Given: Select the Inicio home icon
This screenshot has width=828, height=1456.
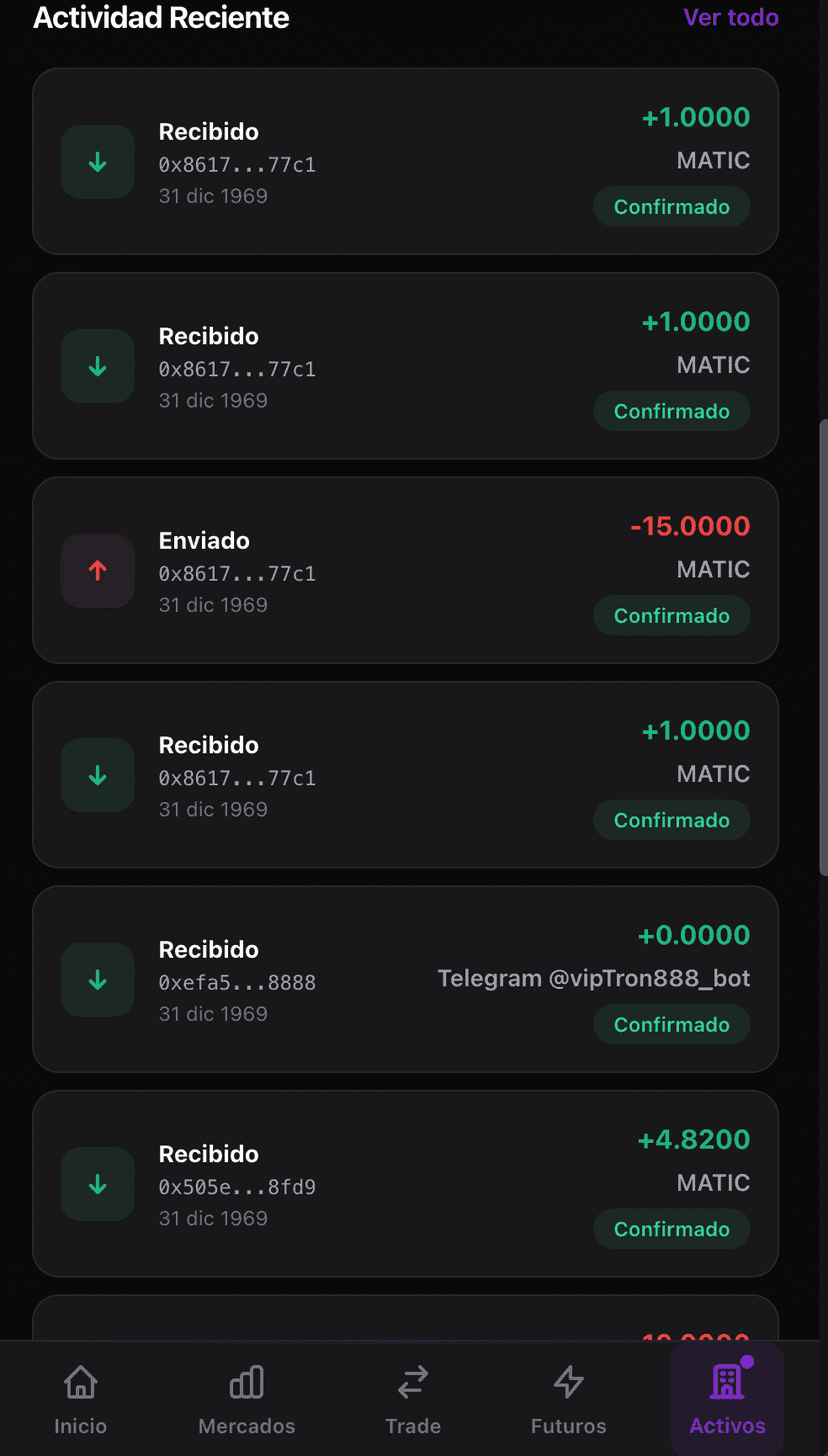Looking at the screenshot, I should coord(80,1384).
